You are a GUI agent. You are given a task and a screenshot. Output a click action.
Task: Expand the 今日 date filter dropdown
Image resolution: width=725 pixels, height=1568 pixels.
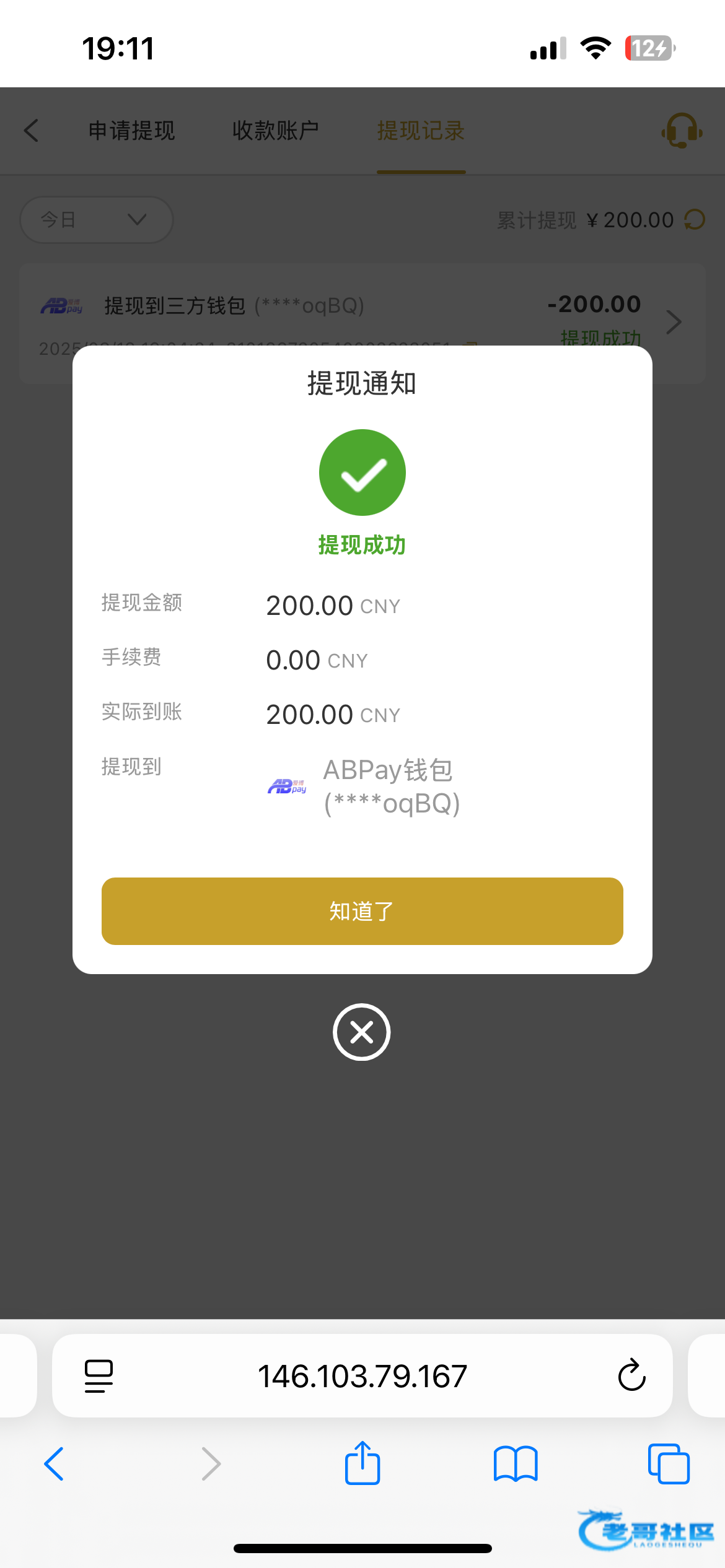[96, 220]
